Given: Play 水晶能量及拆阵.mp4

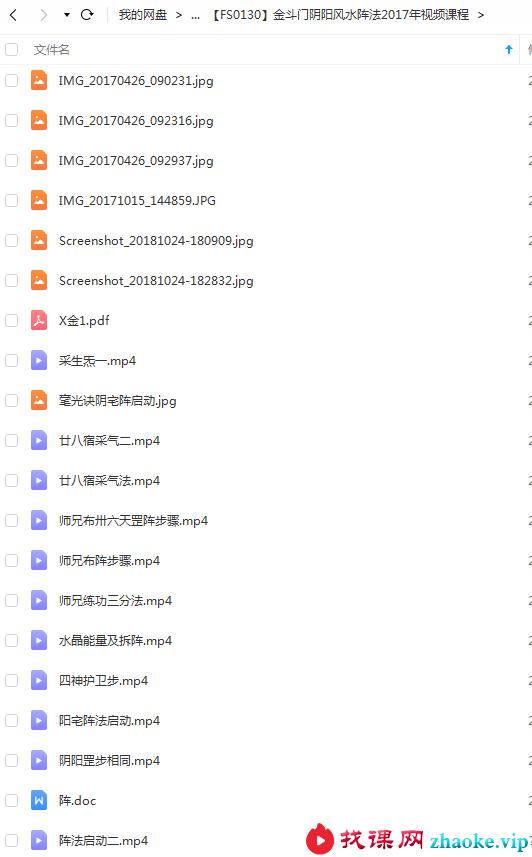Looking at the screenshot, I should [115, 641].
